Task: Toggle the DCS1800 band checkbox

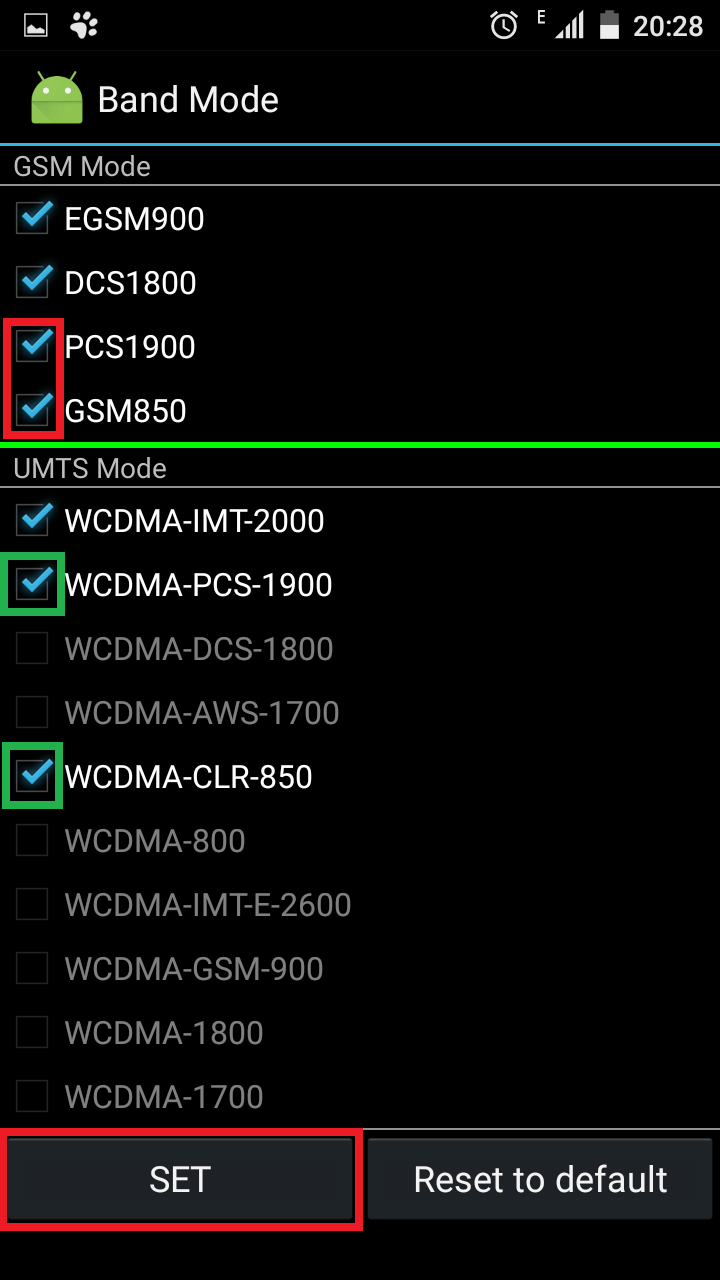Action: (x=33, y=282)
